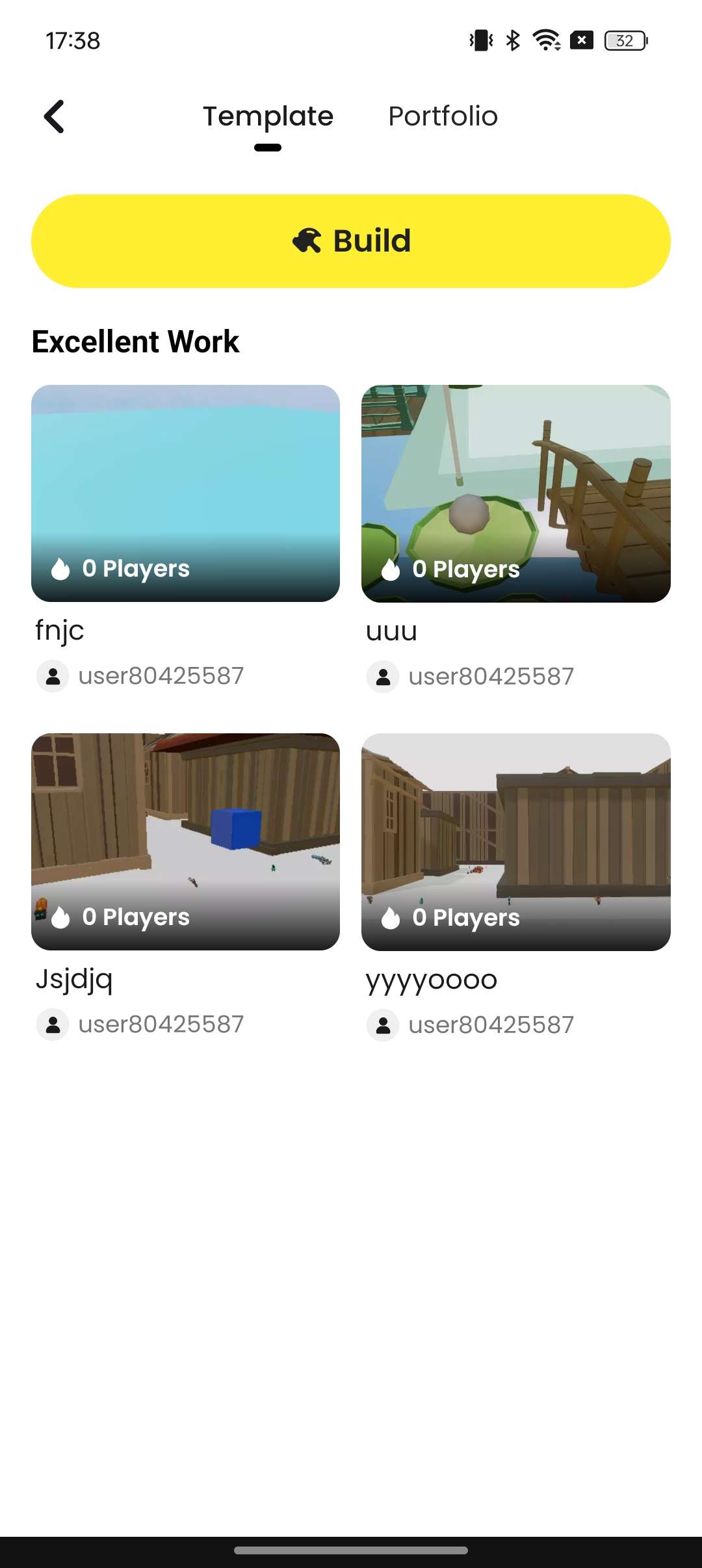The image size is (702, 1568).
Task: Open the yyyyoooo work card
Action: click(515, 842)
